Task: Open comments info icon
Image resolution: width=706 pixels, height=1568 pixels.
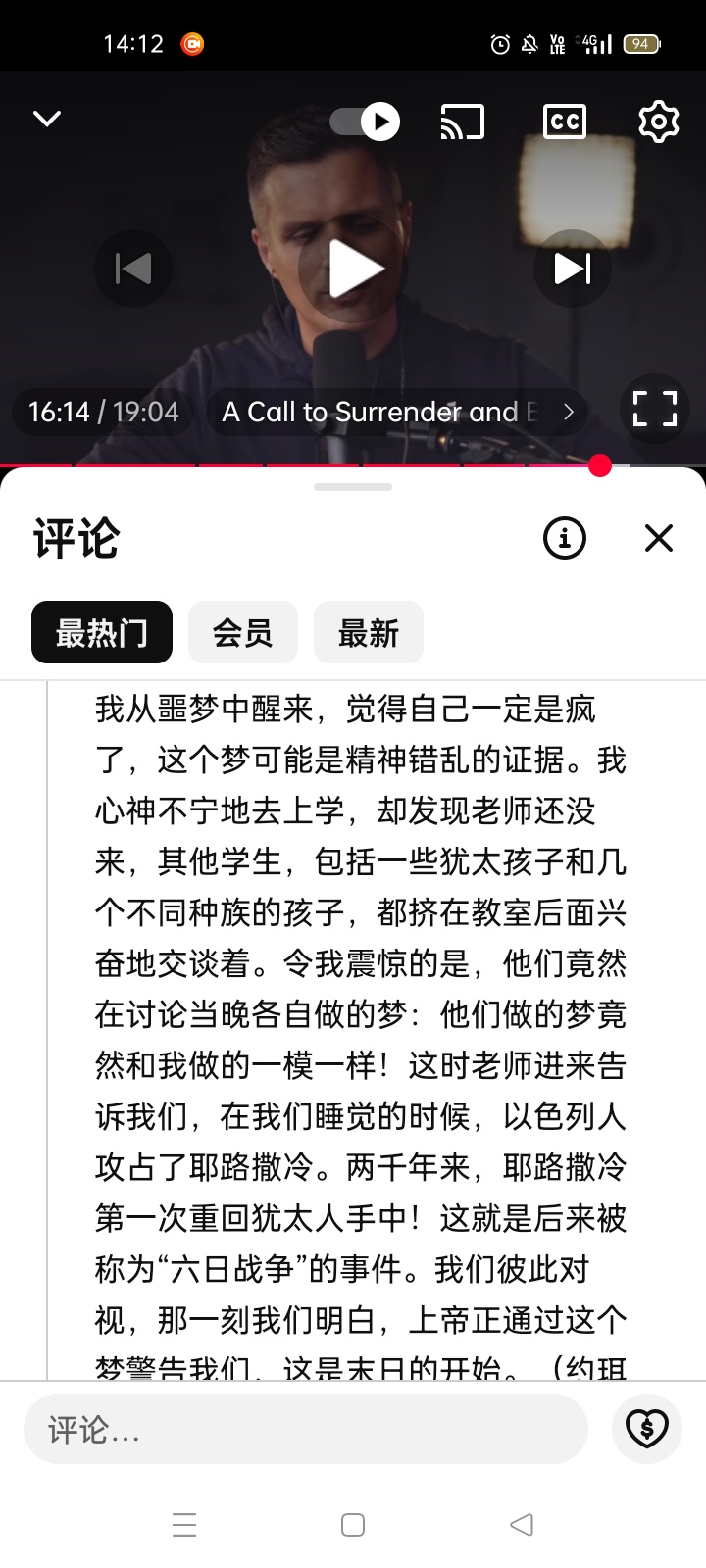Action: click(564, 538)
